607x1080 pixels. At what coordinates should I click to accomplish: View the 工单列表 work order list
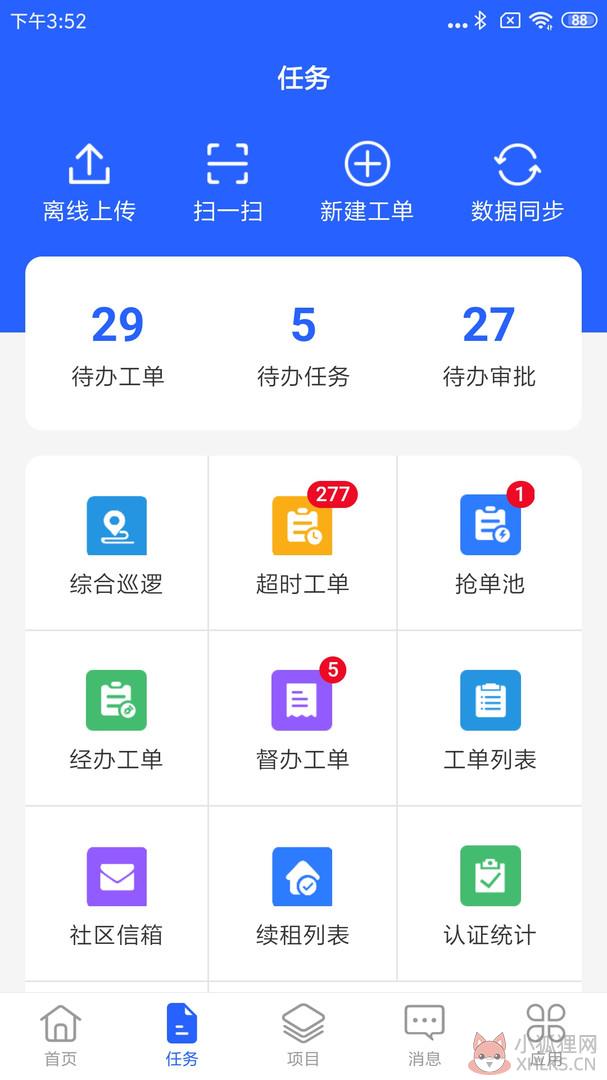coord(490,718)
